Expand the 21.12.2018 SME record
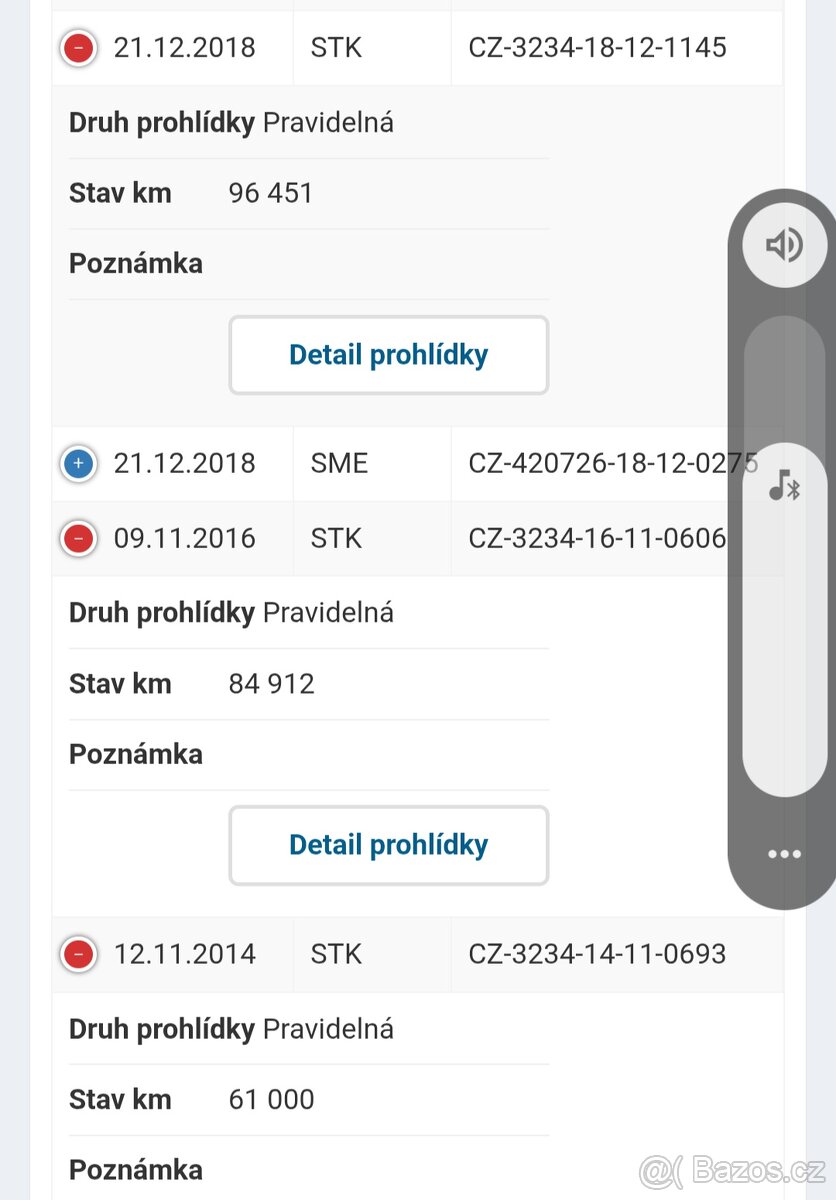Viewport: 836px width, 1200px height. point(78,463)
